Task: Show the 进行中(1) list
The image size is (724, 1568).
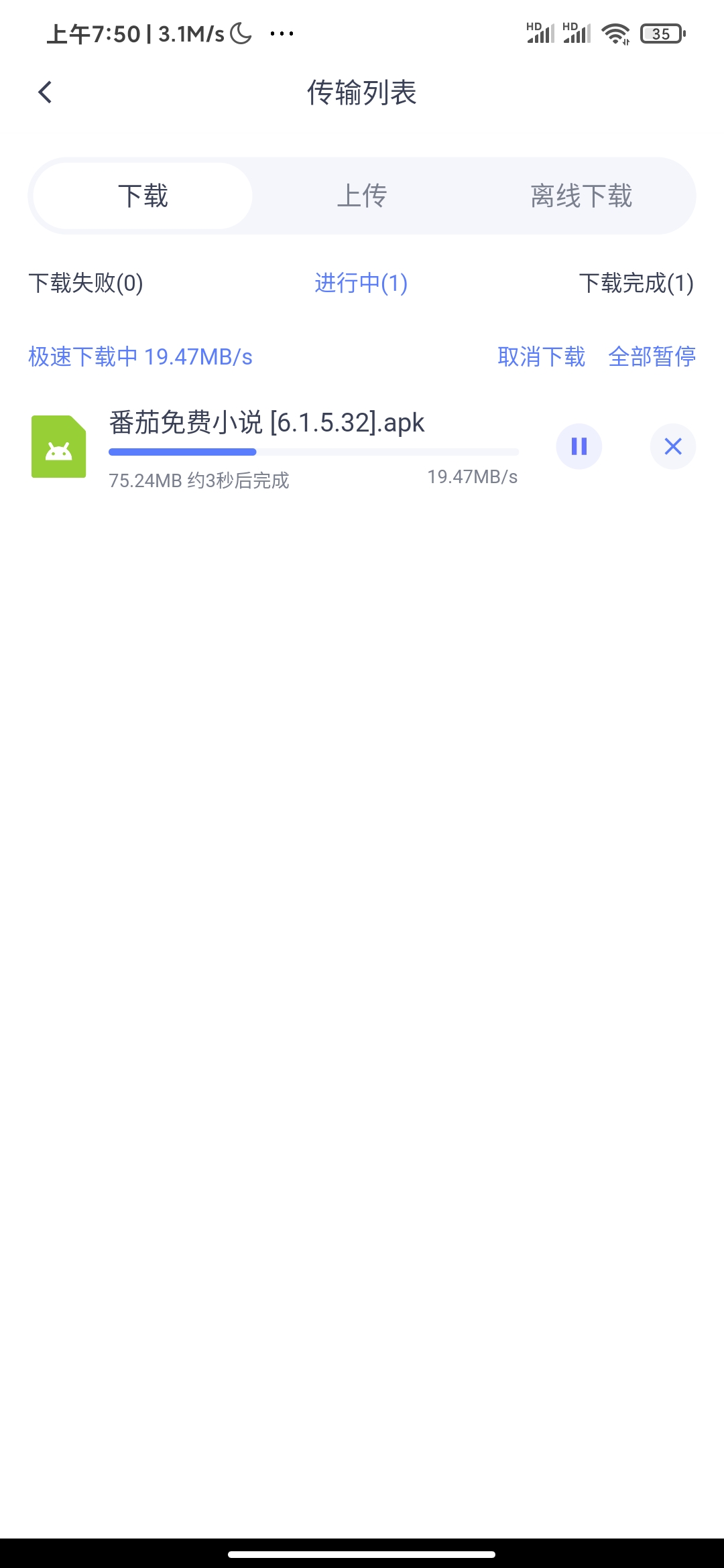Action: tap(361, 283)
